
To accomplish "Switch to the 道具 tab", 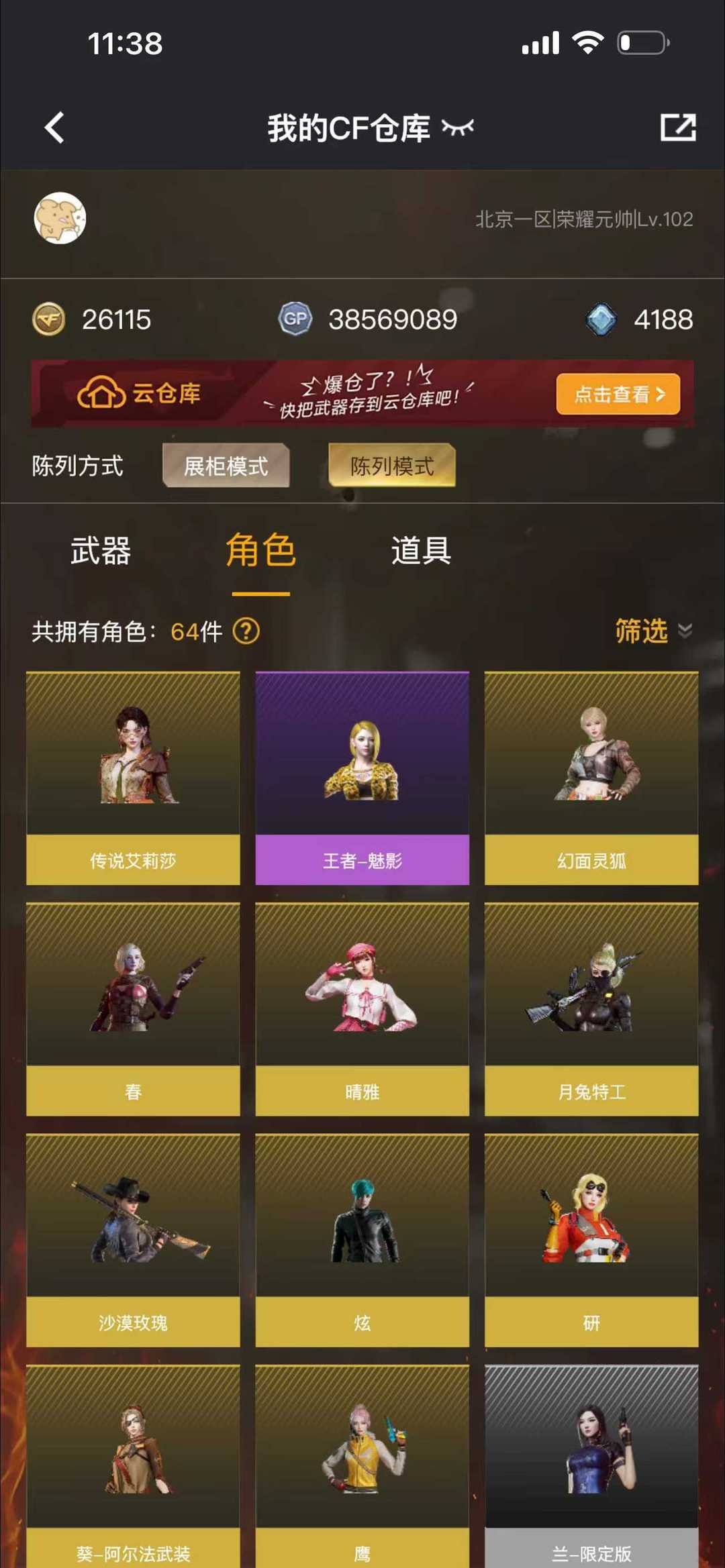I will pos(421,551).
